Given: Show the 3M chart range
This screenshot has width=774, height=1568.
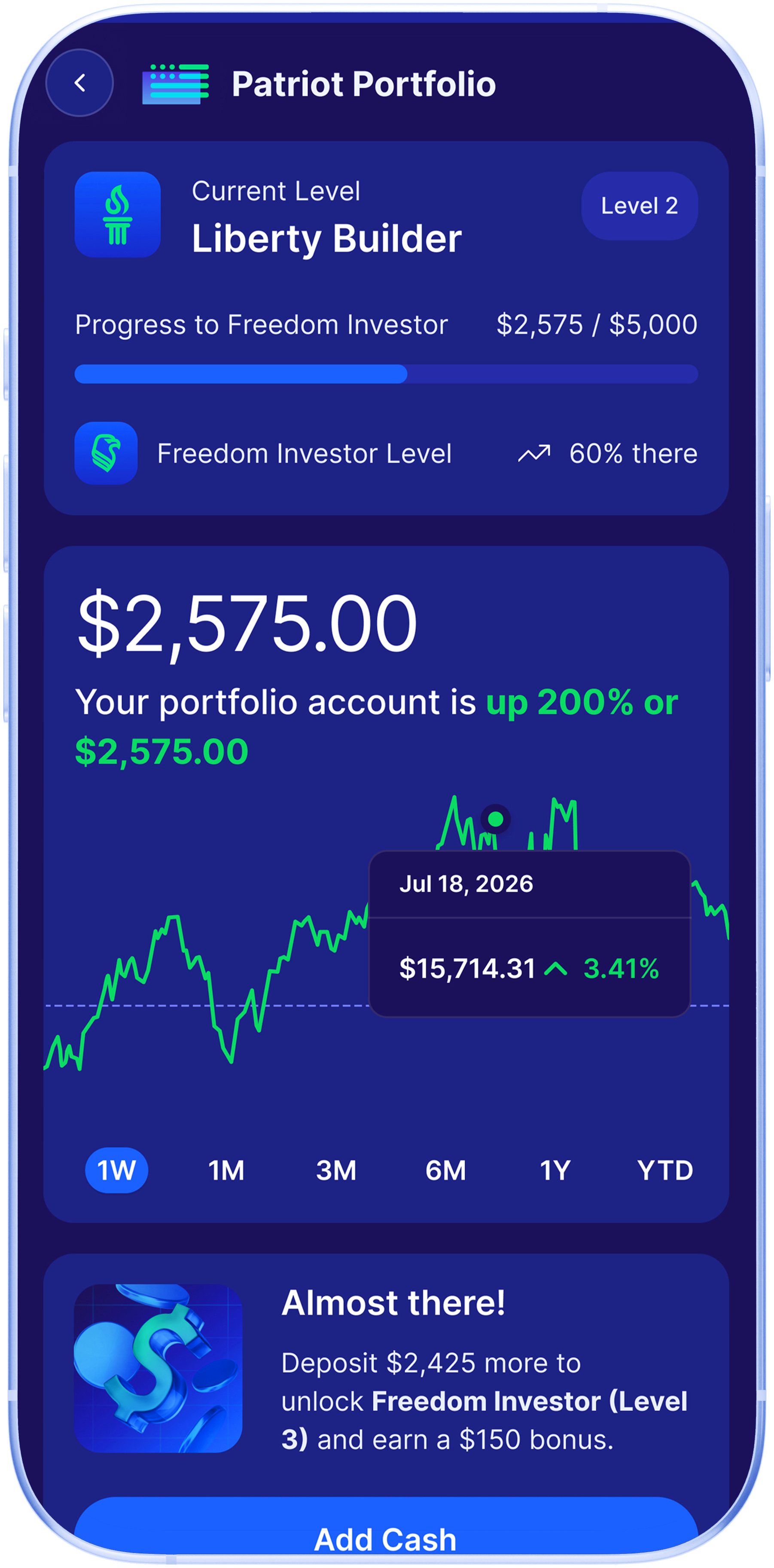Looking at the screenshot, I should pos(336,1170).
